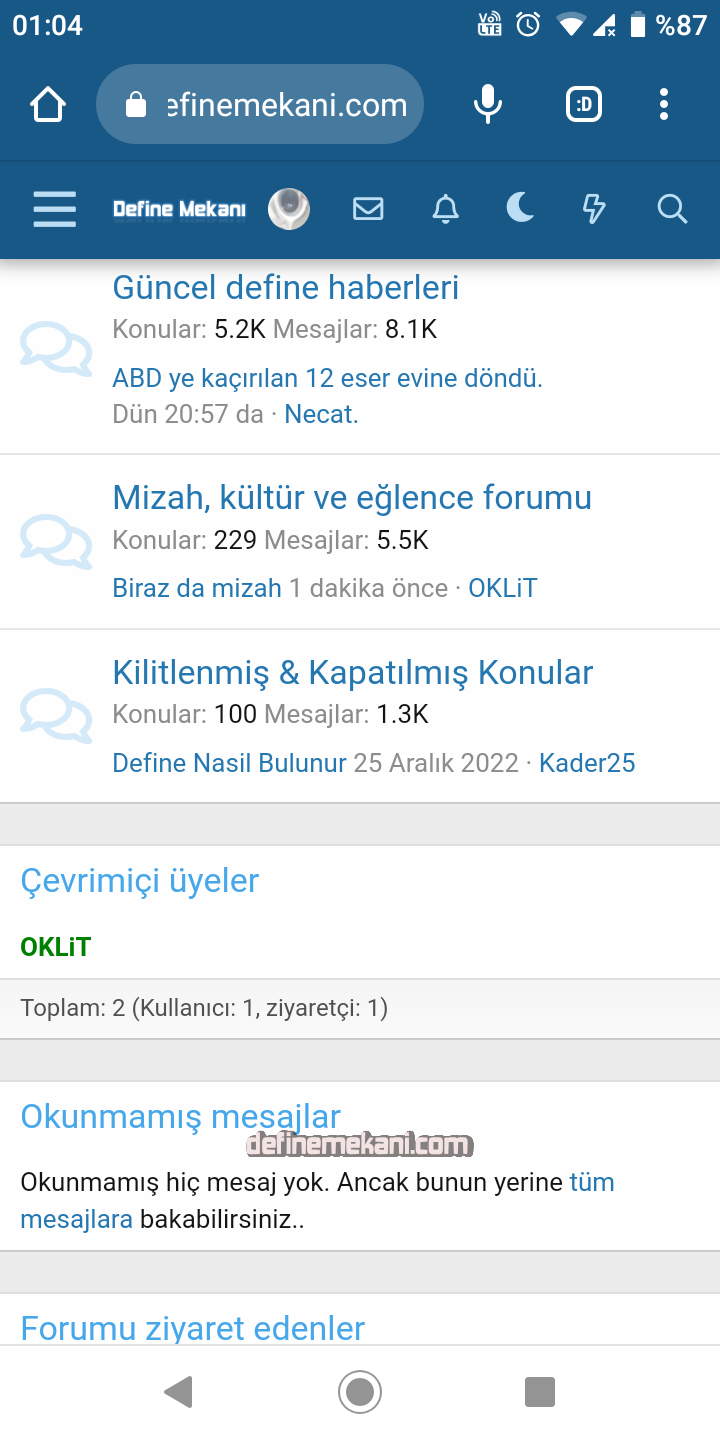Open the forum search
Image resolution: width=720 pixels, height=1440 pixels.
[672, 209]
